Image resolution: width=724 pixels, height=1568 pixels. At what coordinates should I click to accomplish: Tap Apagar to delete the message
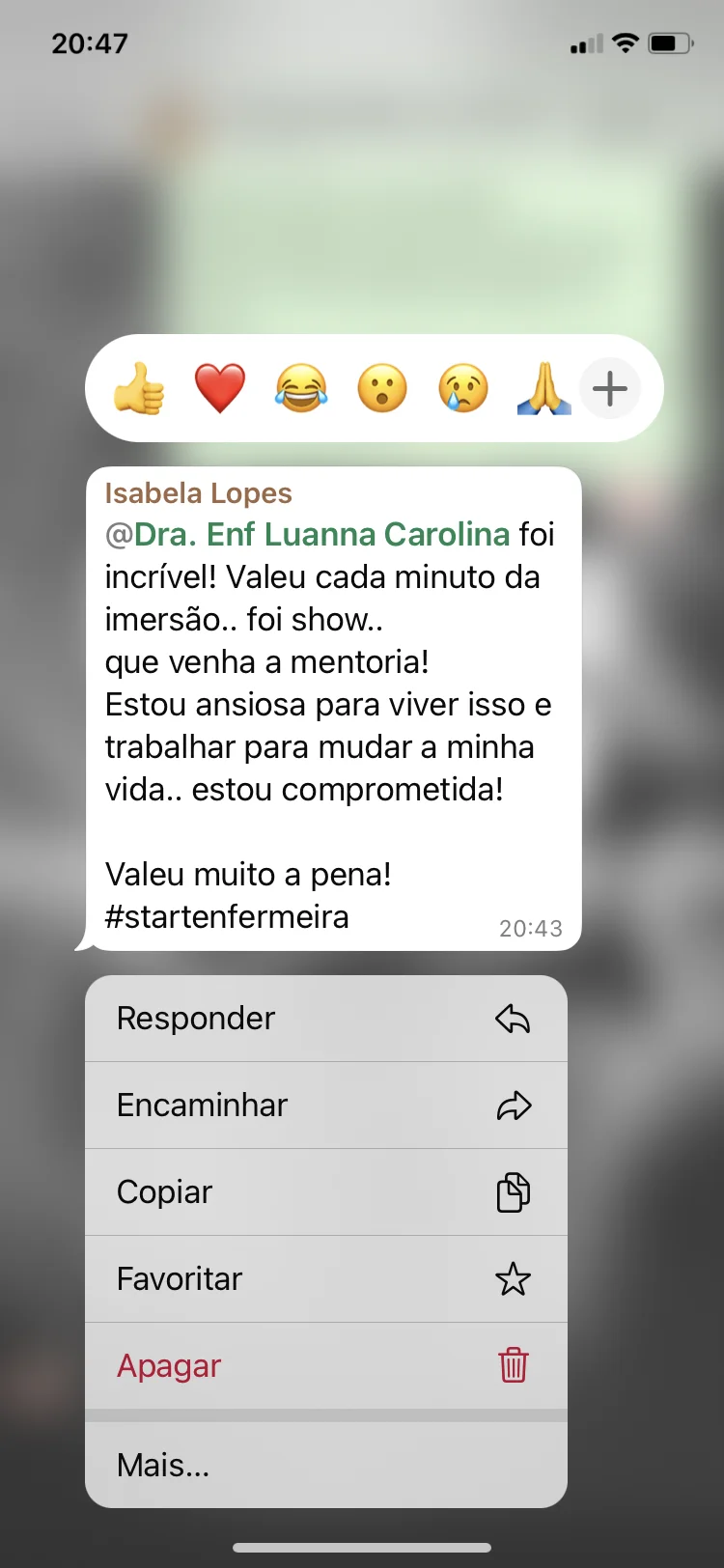click(168, 1365)
